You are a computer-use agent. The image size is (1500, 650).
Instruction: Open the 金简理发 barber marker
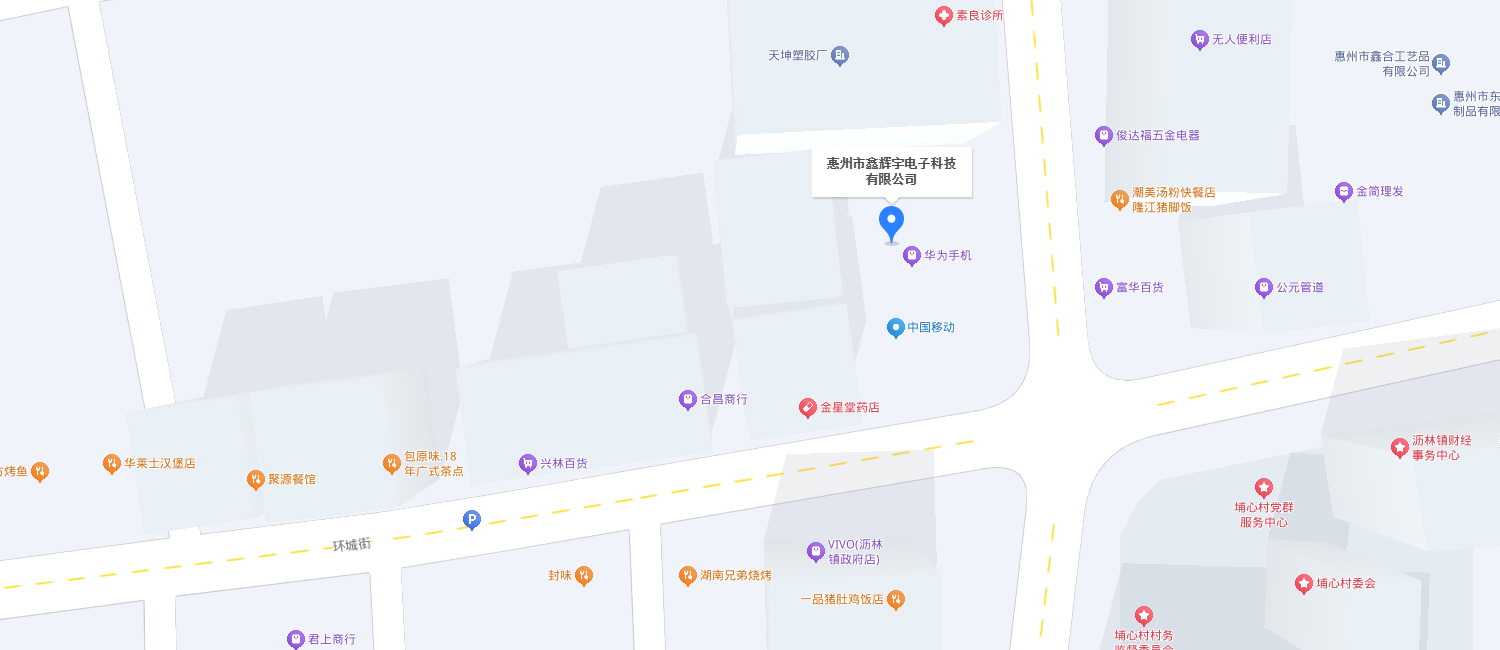point(1344,192)
